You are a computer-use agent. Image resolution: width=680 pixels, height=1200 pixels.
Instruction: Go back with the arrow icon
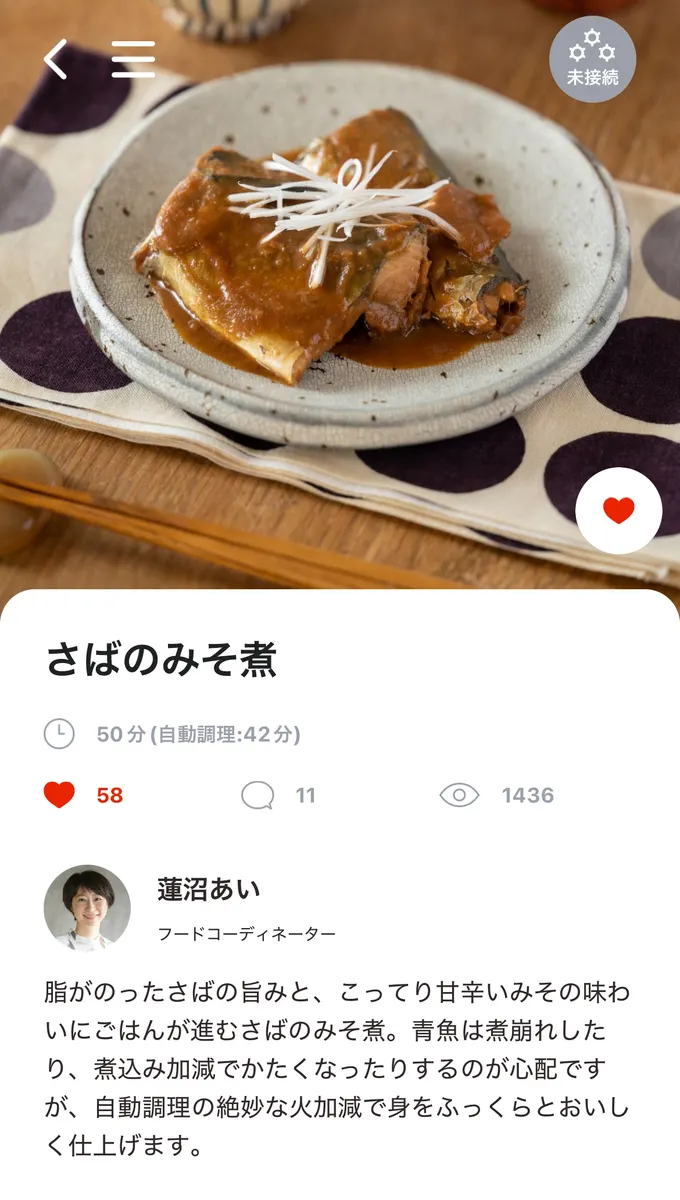click(x=56, y=60)
